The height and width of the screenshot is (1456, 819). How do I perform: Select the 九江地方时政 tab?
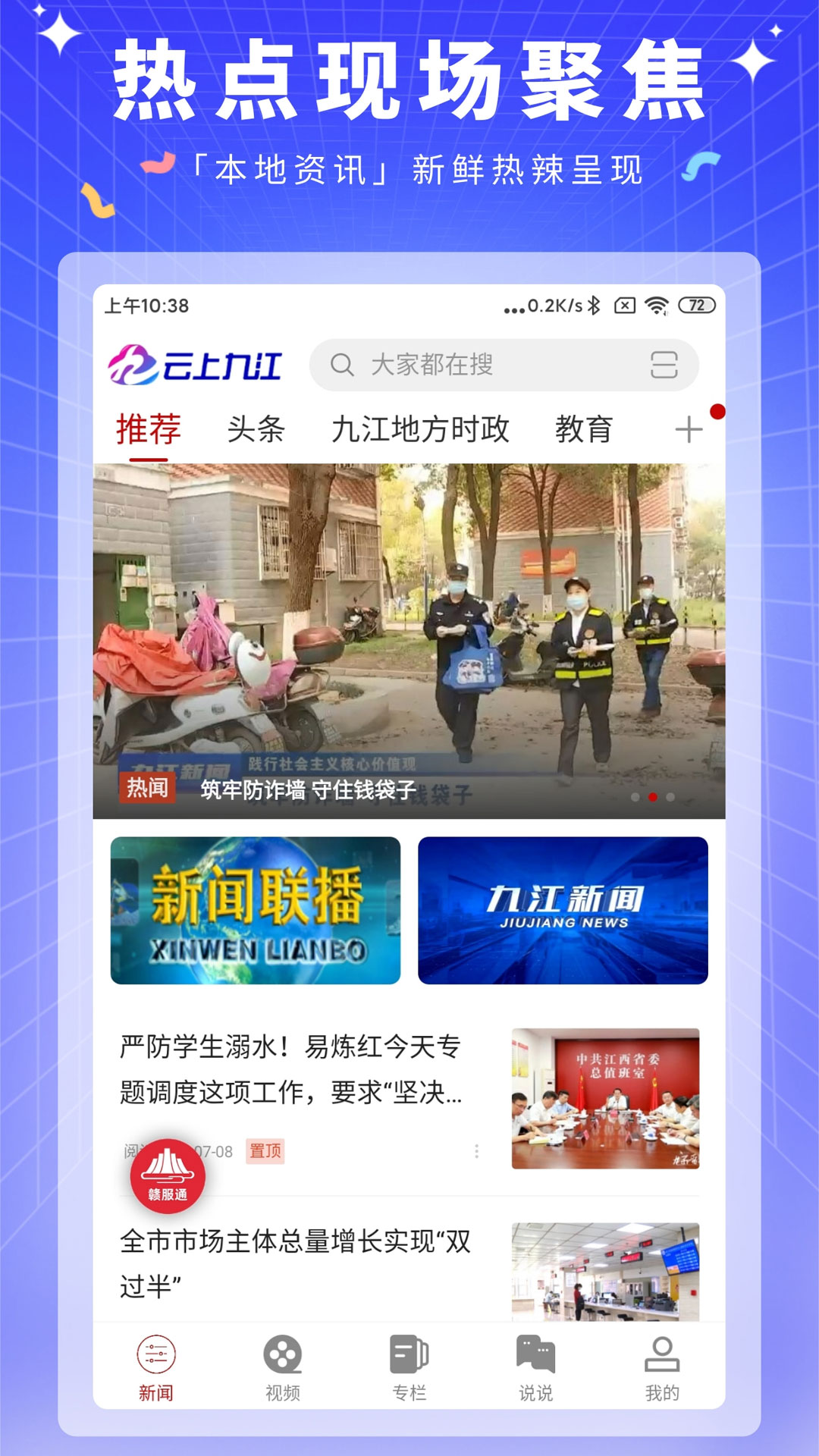422,428
